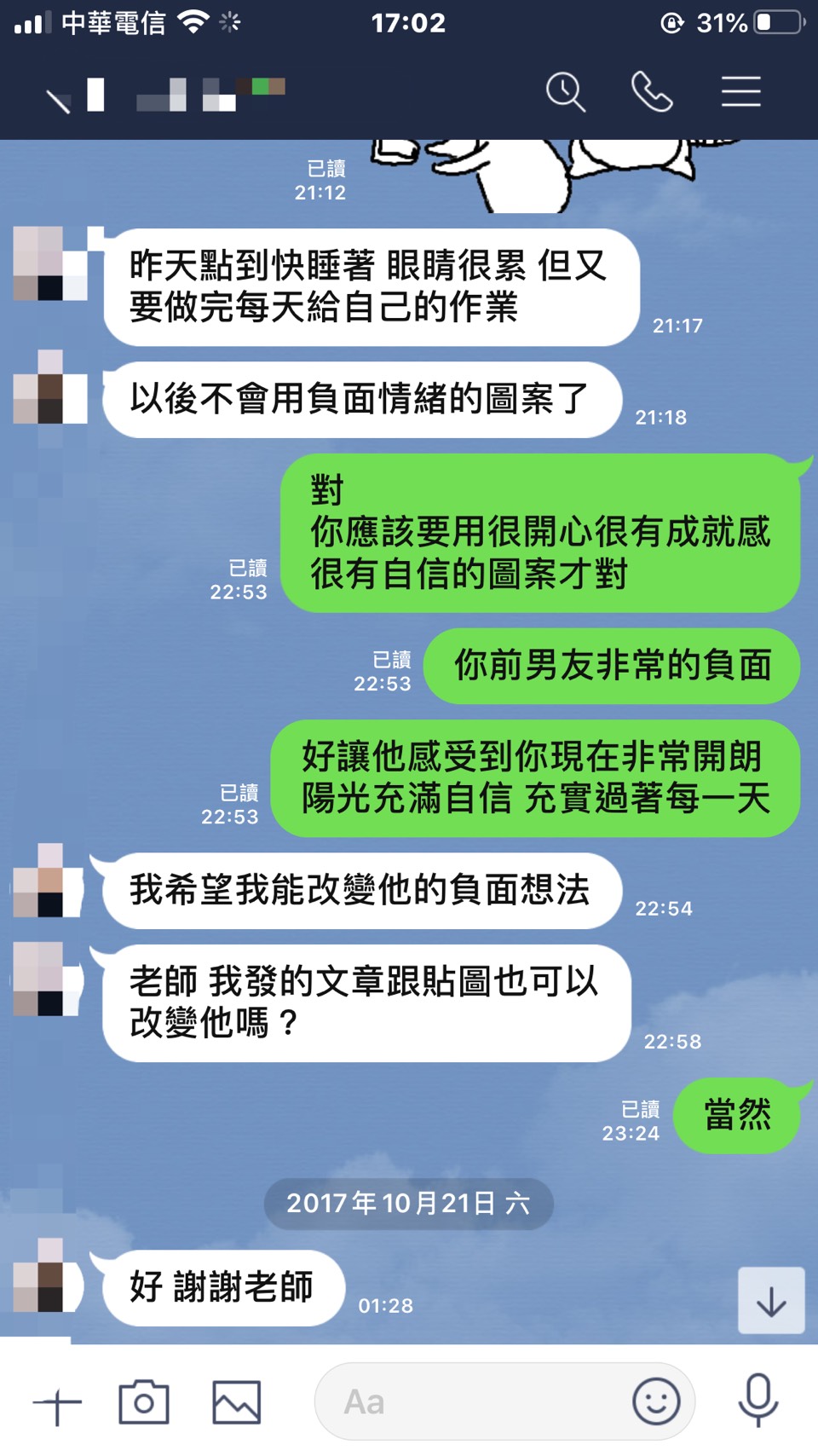This screenshot has width=818, height=1456.
Task: Open the plus attachment options
Action: click(57, 1403)
